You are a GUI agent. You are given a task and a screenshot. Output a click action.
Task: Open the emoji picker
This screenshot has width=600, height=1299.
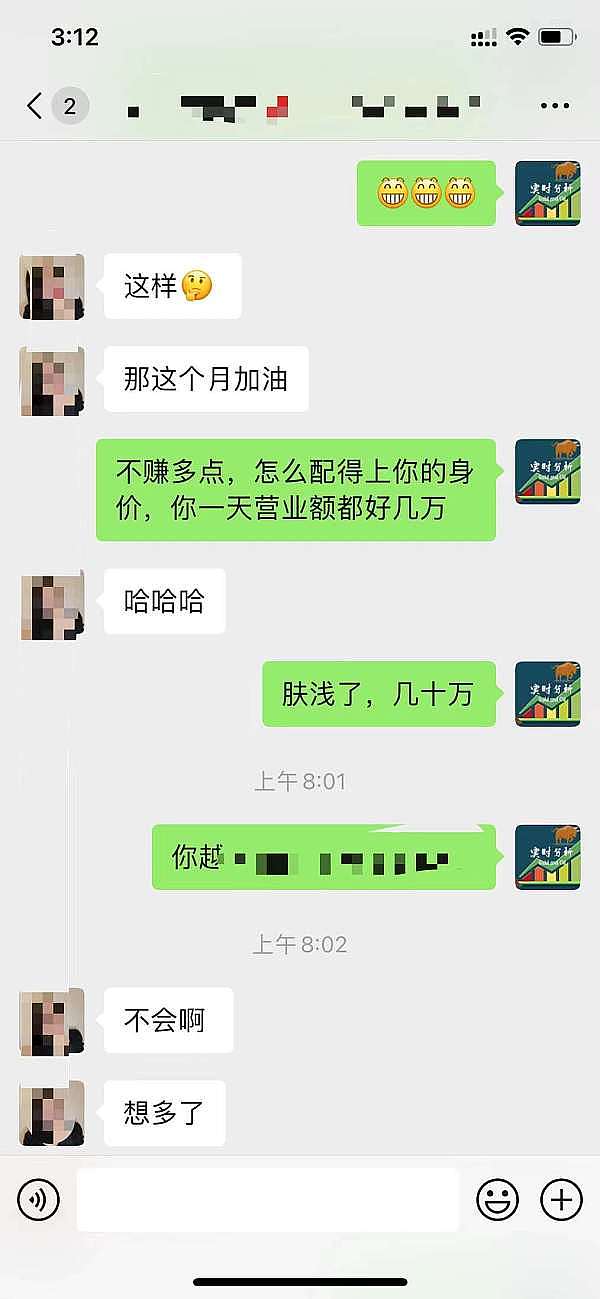(497, 1198)
